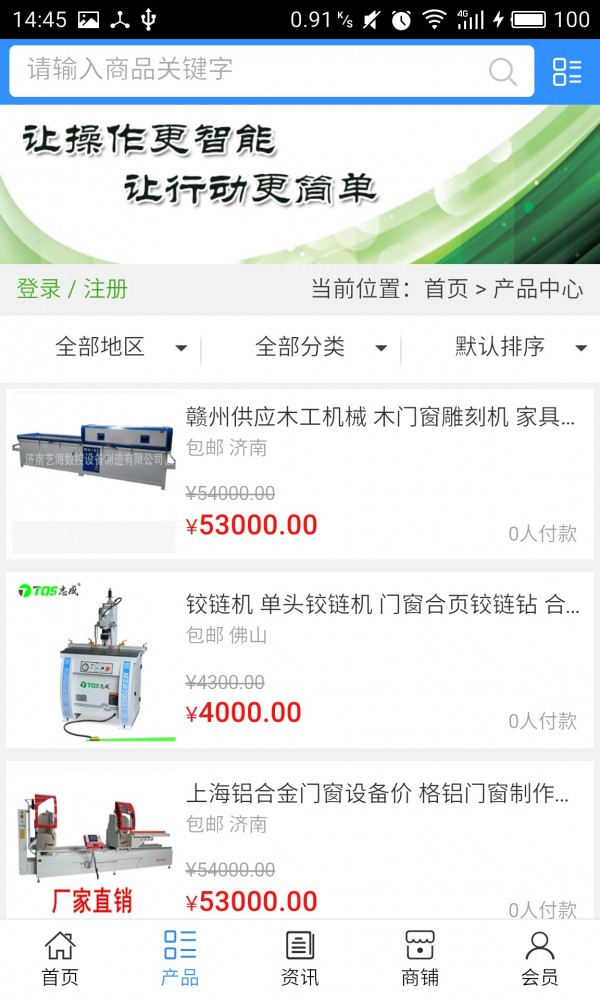
Task: Open the 赣州供应木工机械 product card
Action: pos(300,472)
